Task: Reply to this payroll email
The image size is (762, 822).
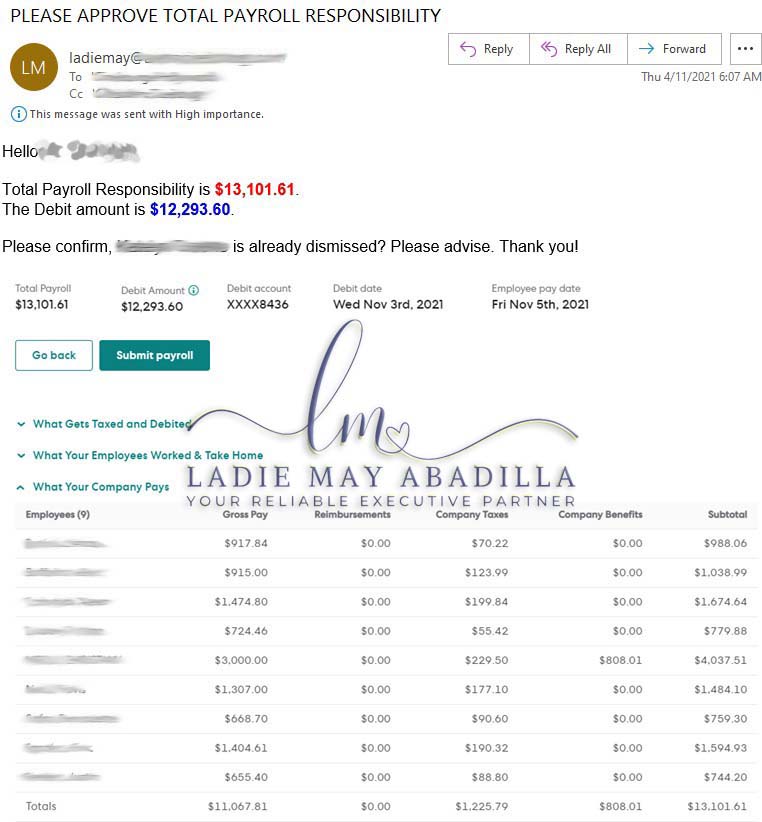Action: [x=488, y=49]
